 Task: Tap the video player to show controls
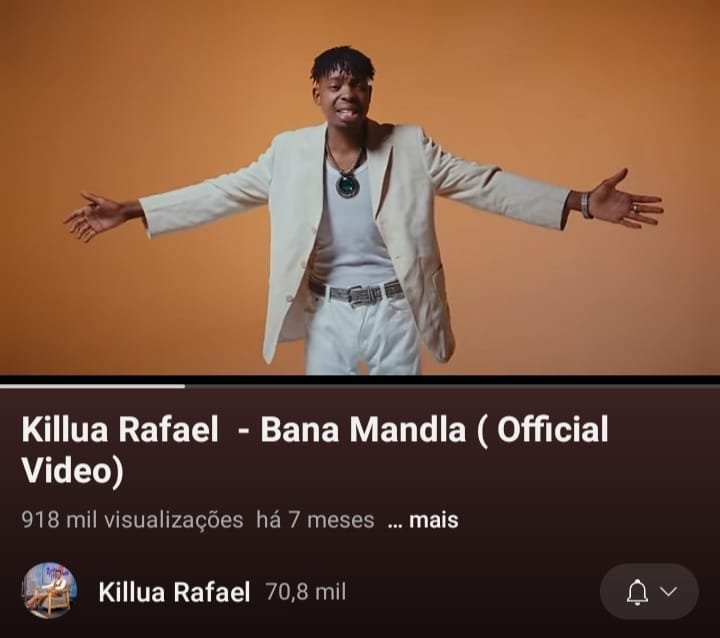tap(360, 190)
